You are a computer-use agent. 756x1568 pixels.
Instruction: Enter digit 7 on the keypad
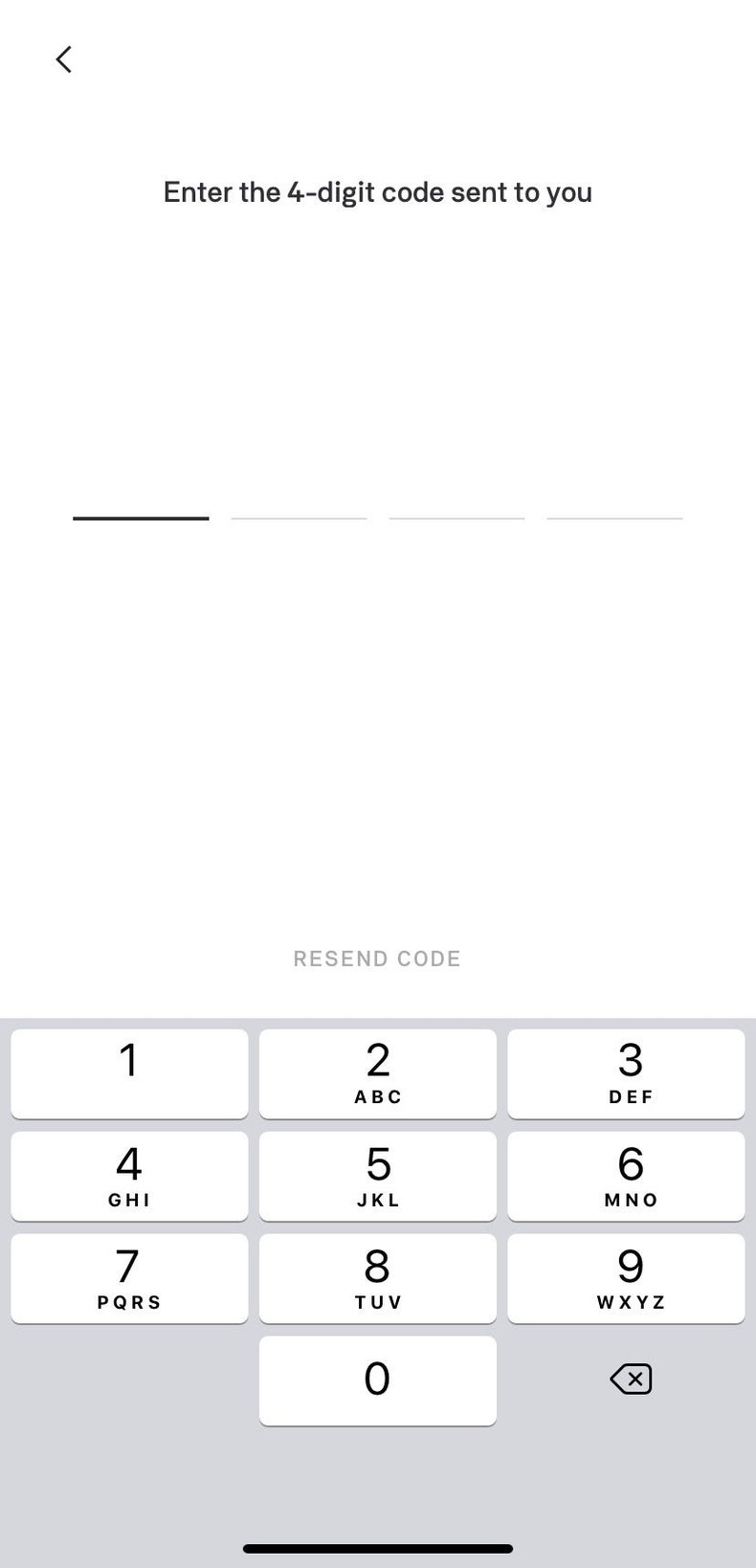pos(129,1278)
